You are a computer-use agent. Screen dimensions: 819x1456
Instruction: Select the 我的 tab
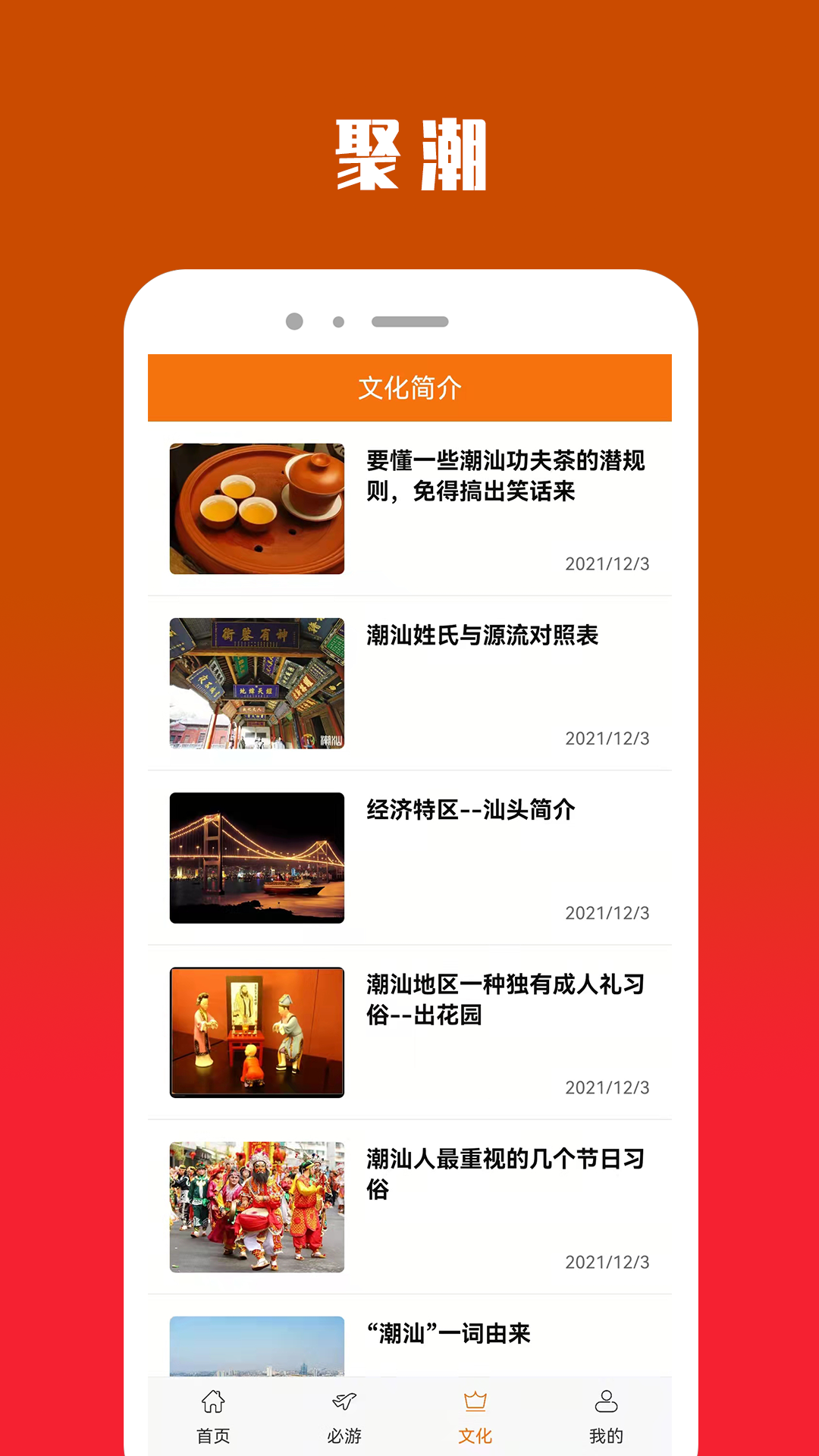pyautogui.click(x=606, y=1430)
